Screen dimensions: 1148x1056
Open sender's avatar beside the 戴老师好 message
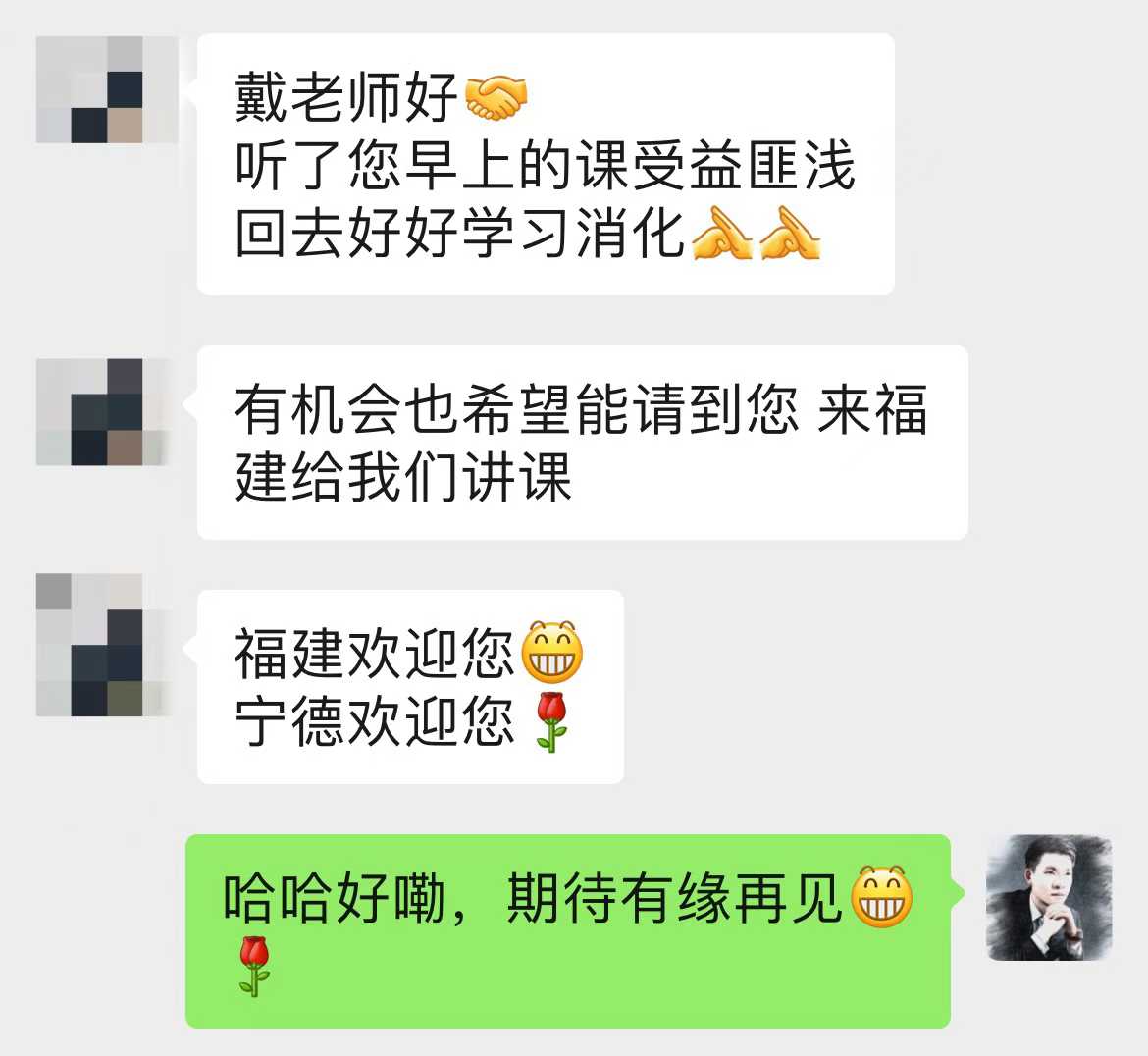point(106,90)
